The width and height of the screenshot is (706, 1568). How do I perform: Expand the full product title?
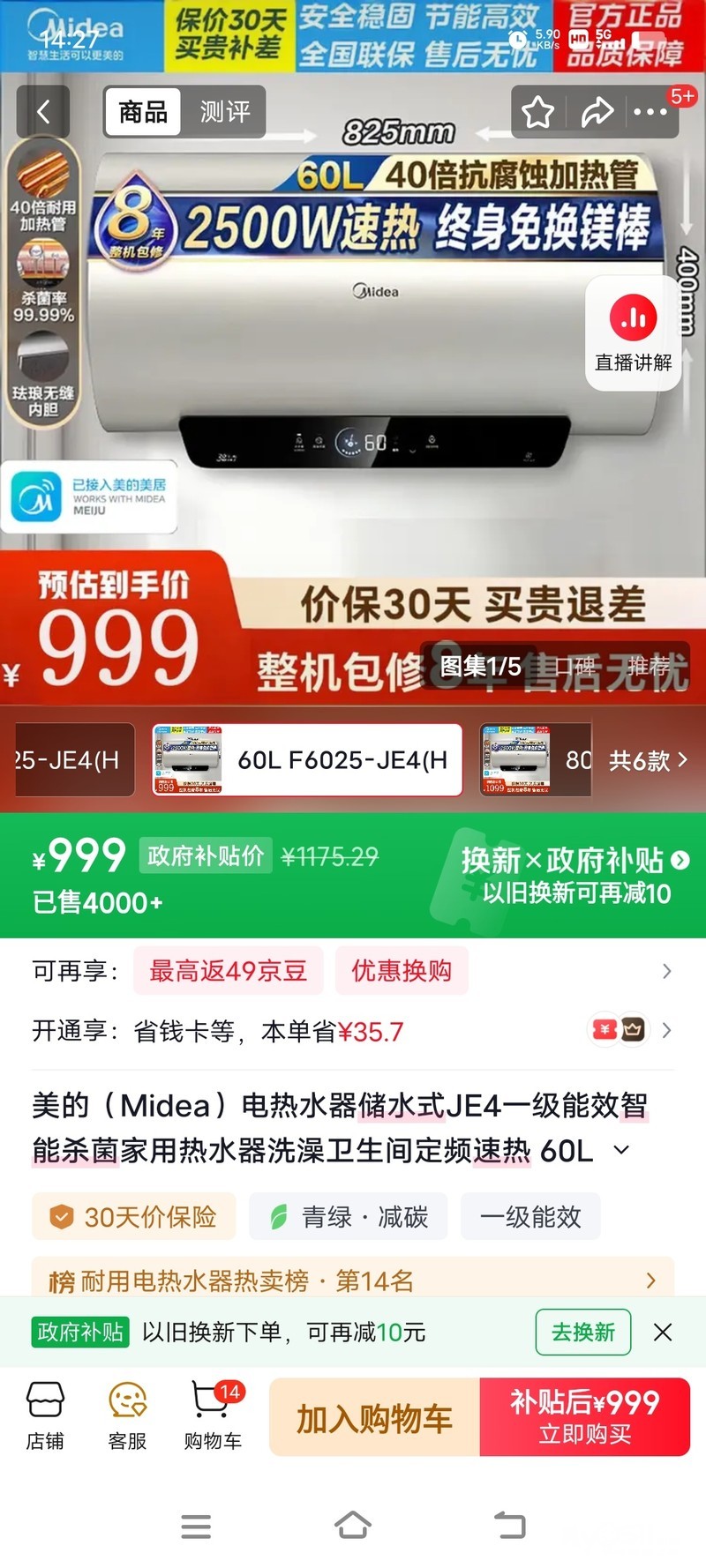pos(621,1150)
